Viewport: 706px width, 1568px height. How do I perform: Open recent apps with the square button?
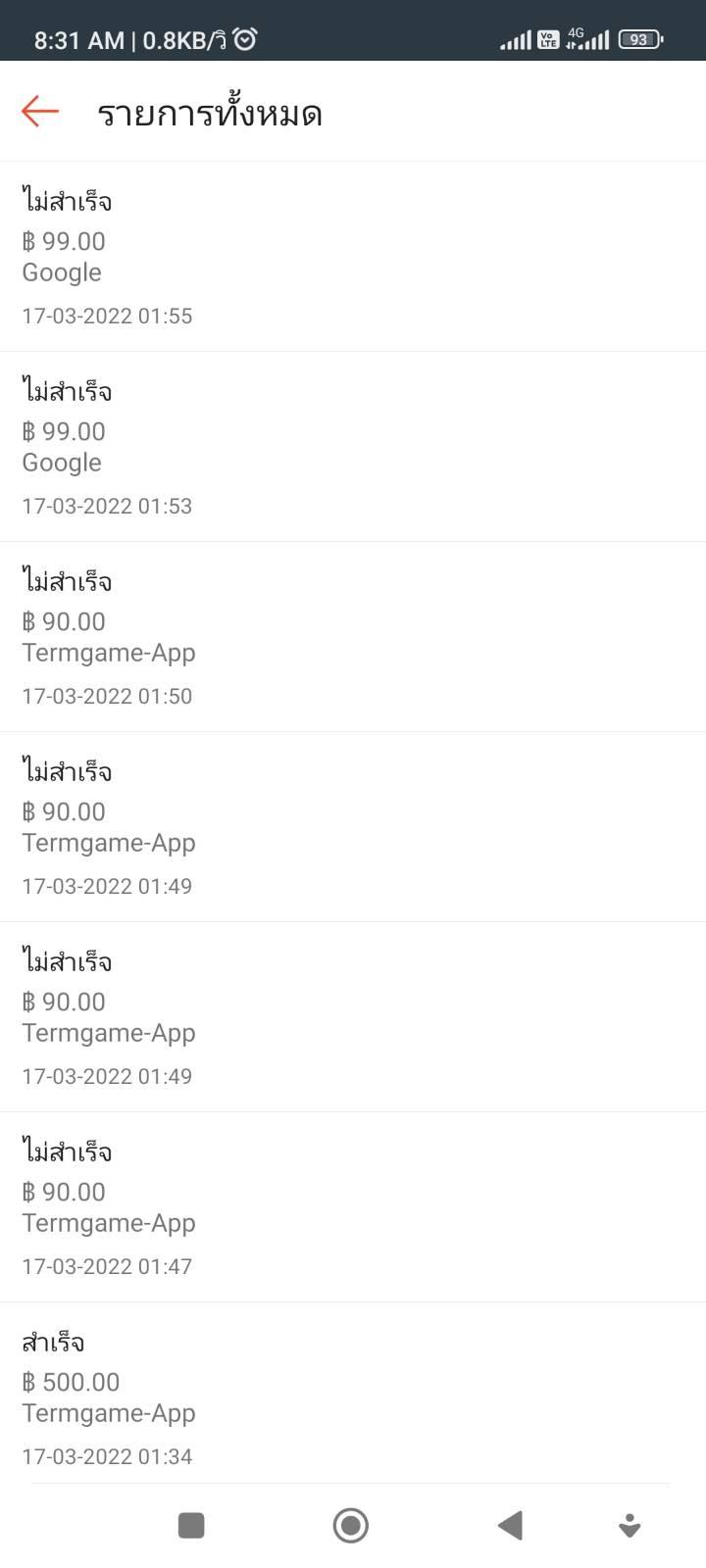tap(191, 1525)
